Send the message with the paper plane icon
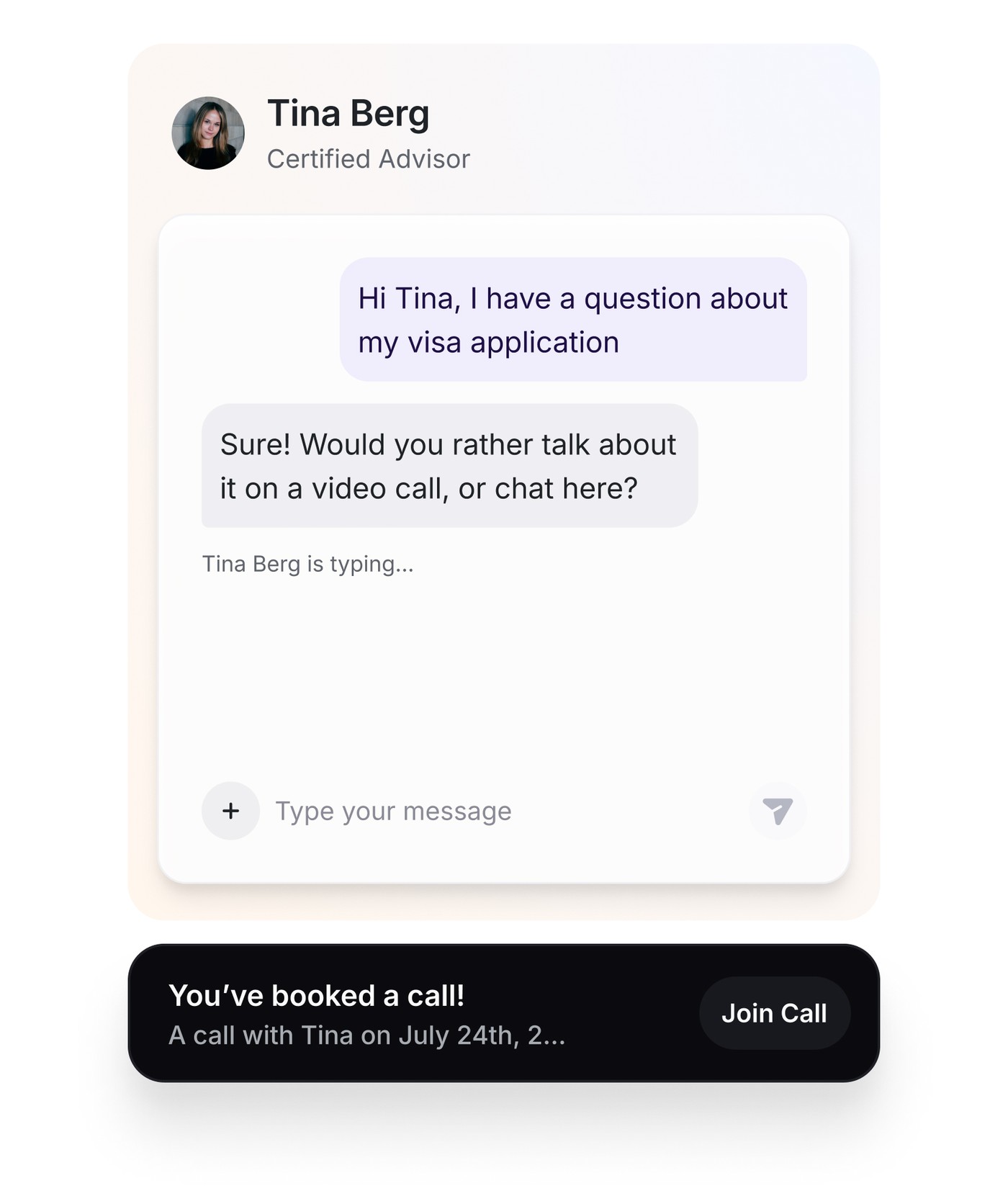Viewport: 1008px width, 1191px height. click(x=778, y=811)
